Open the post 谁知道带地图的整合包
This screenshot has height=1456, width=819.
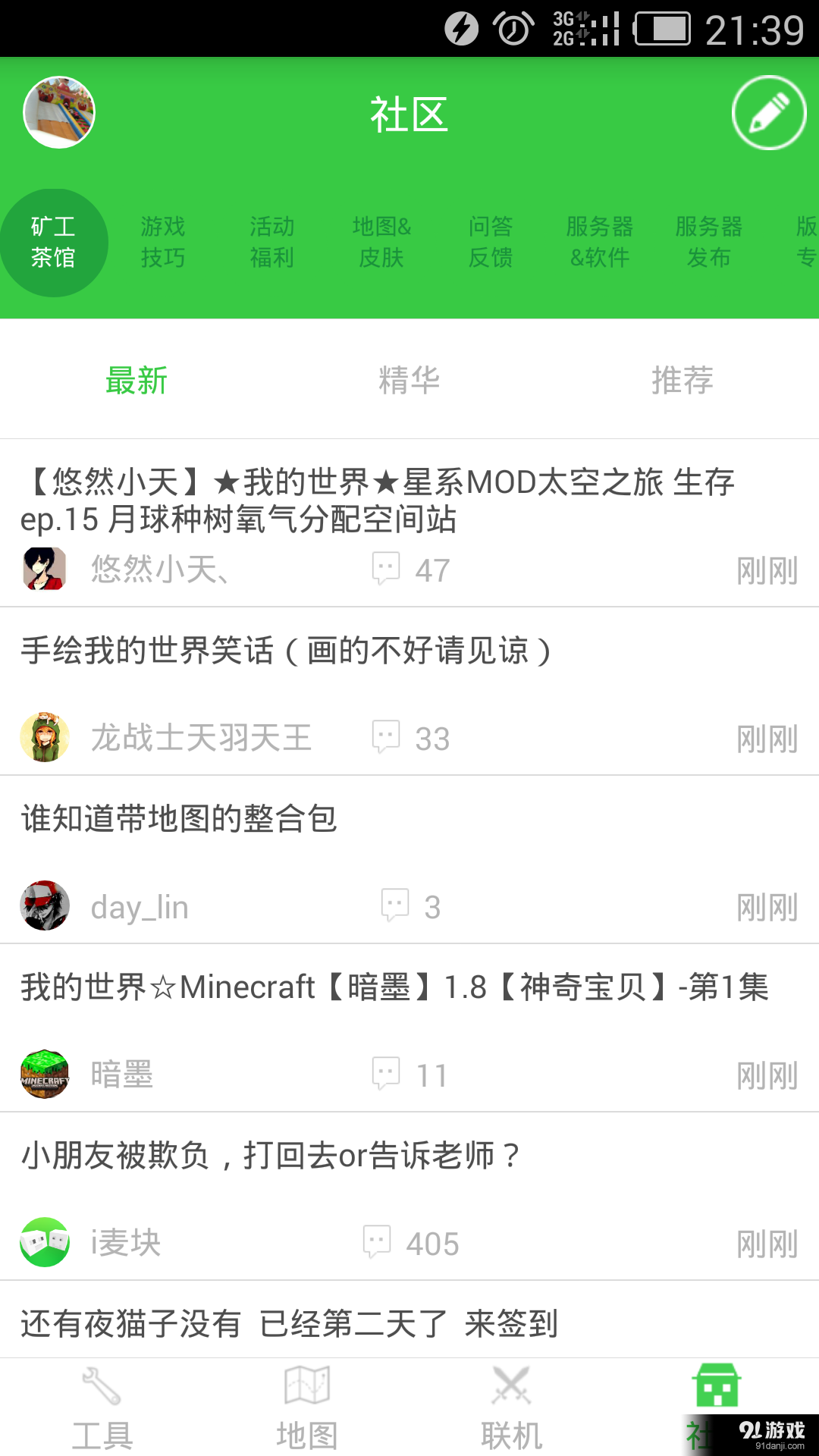[x=179, y=819]
